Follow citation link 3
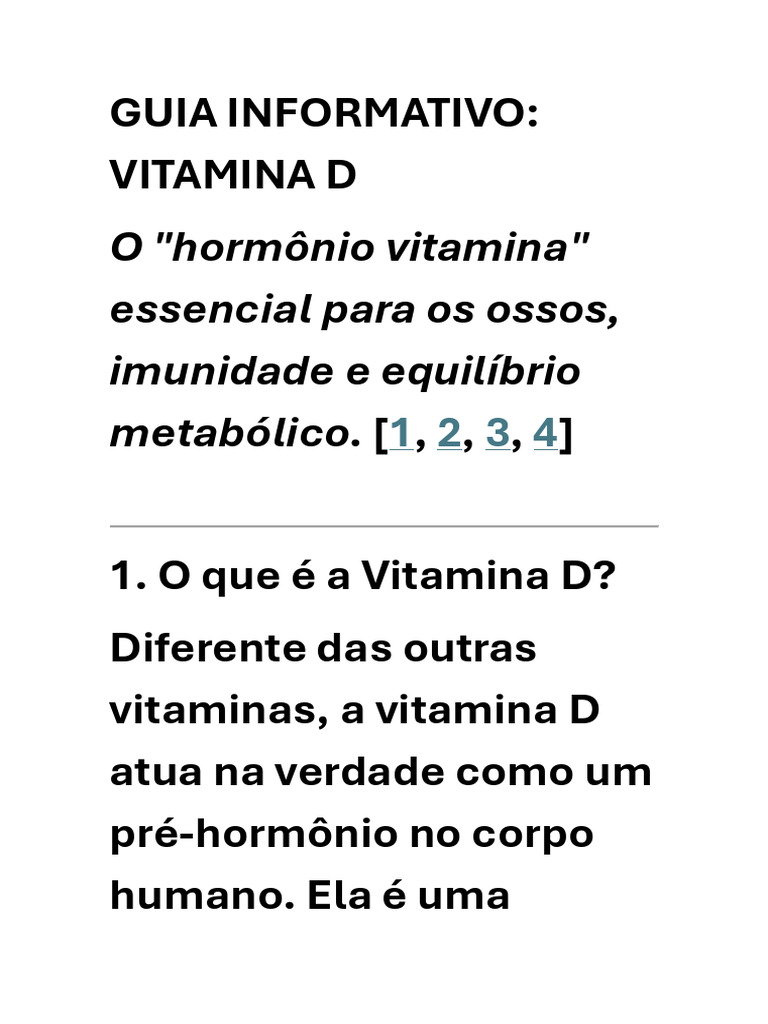Viewport: 768px width, 1024px height. [498, 433]
